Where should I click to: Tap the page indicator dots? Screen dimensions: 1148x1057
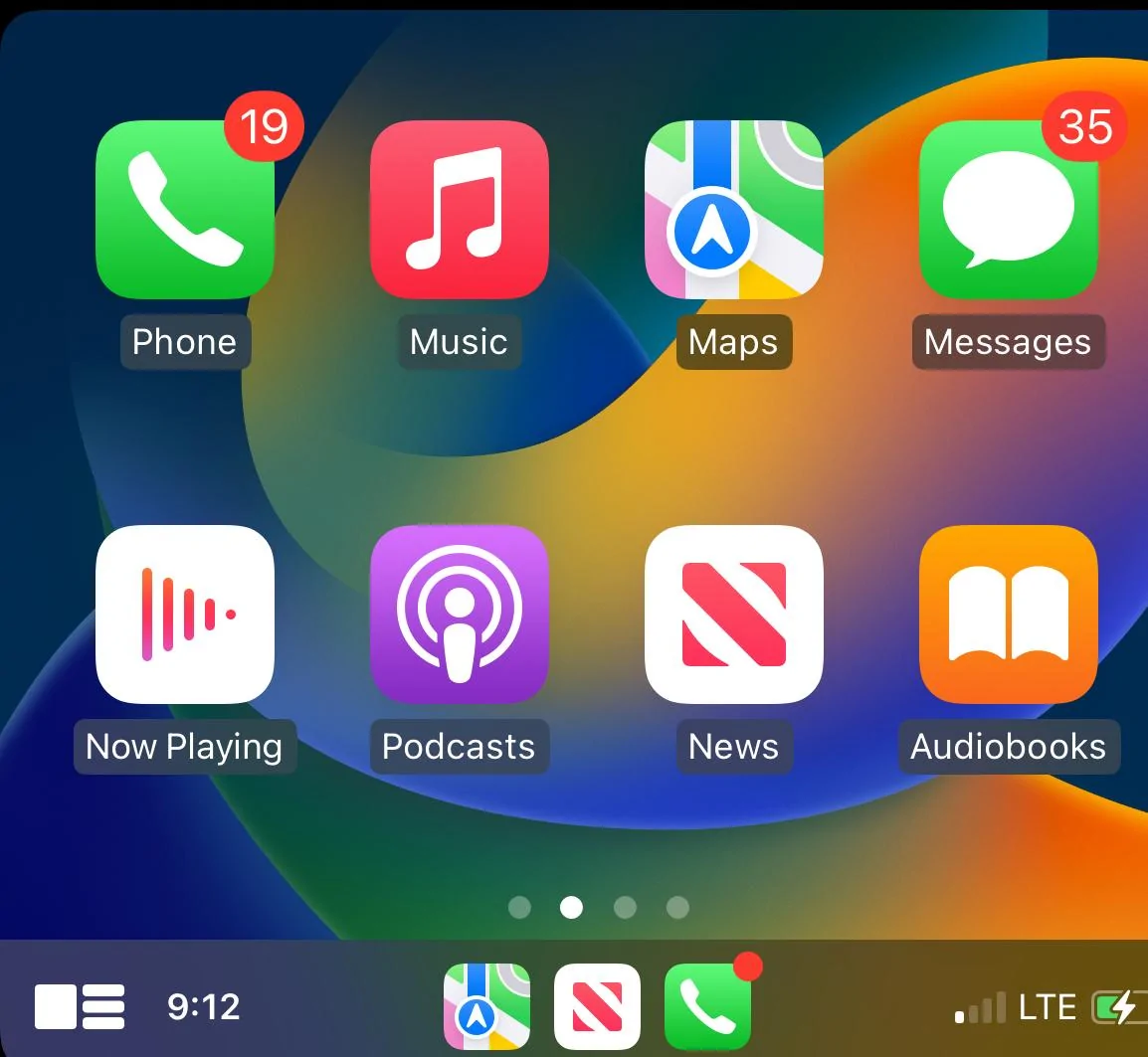click(598, 907)
